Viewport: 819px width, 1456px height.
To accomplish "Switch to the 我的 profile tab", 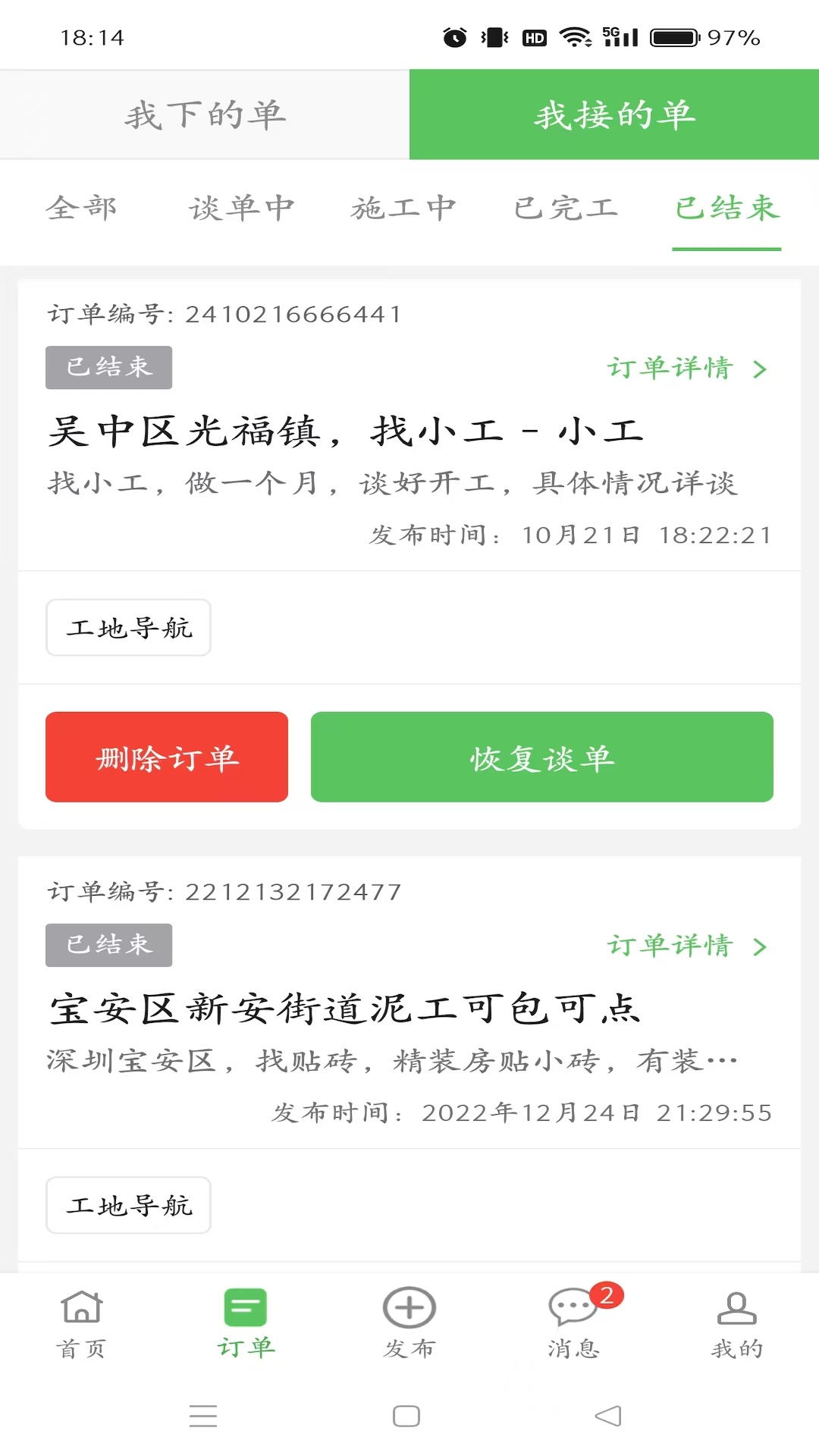I will [x=736, y=1323].
